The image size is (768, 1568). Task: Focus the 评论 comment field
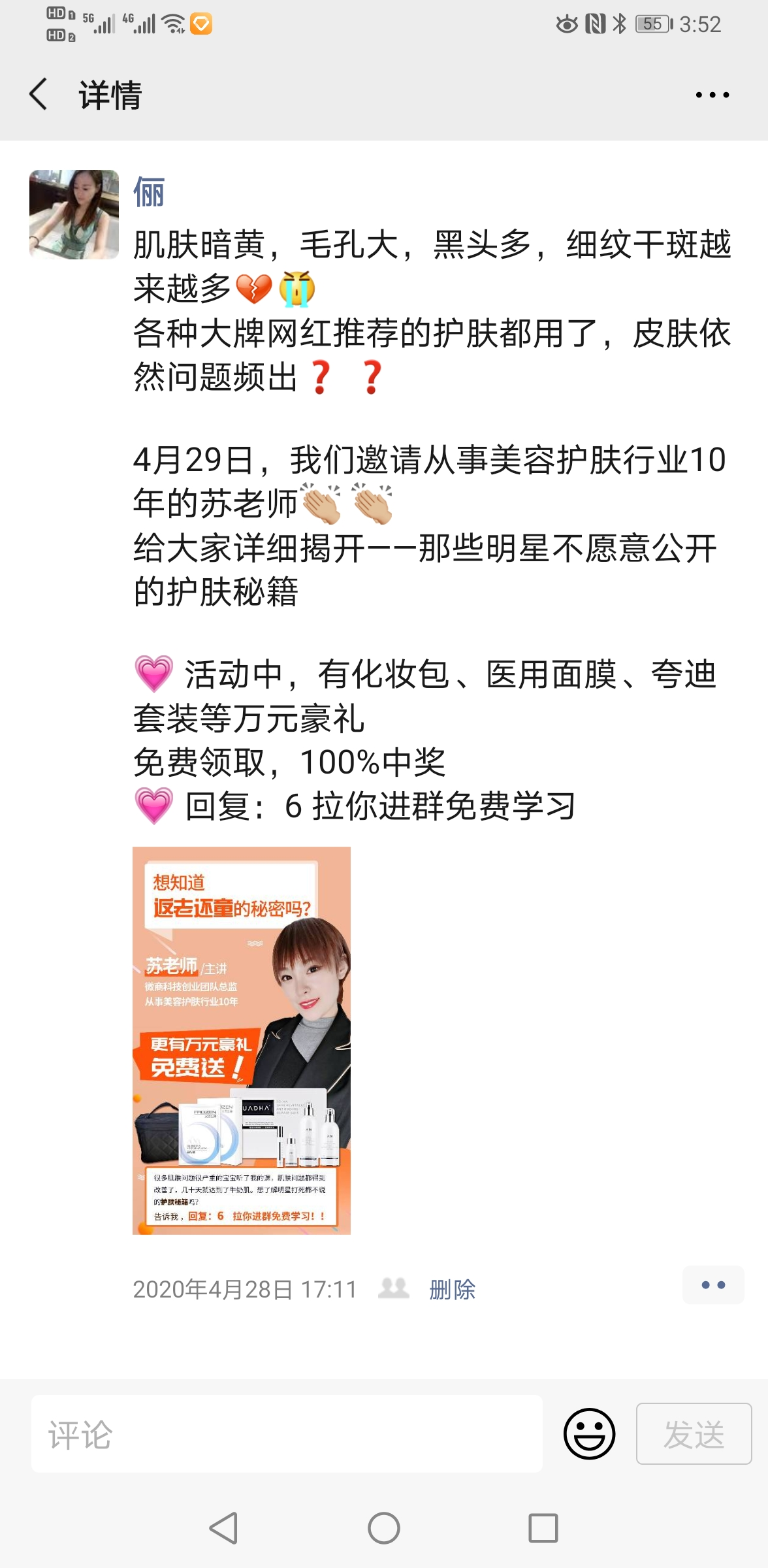pyautogui.click(x=286, y=1435)
